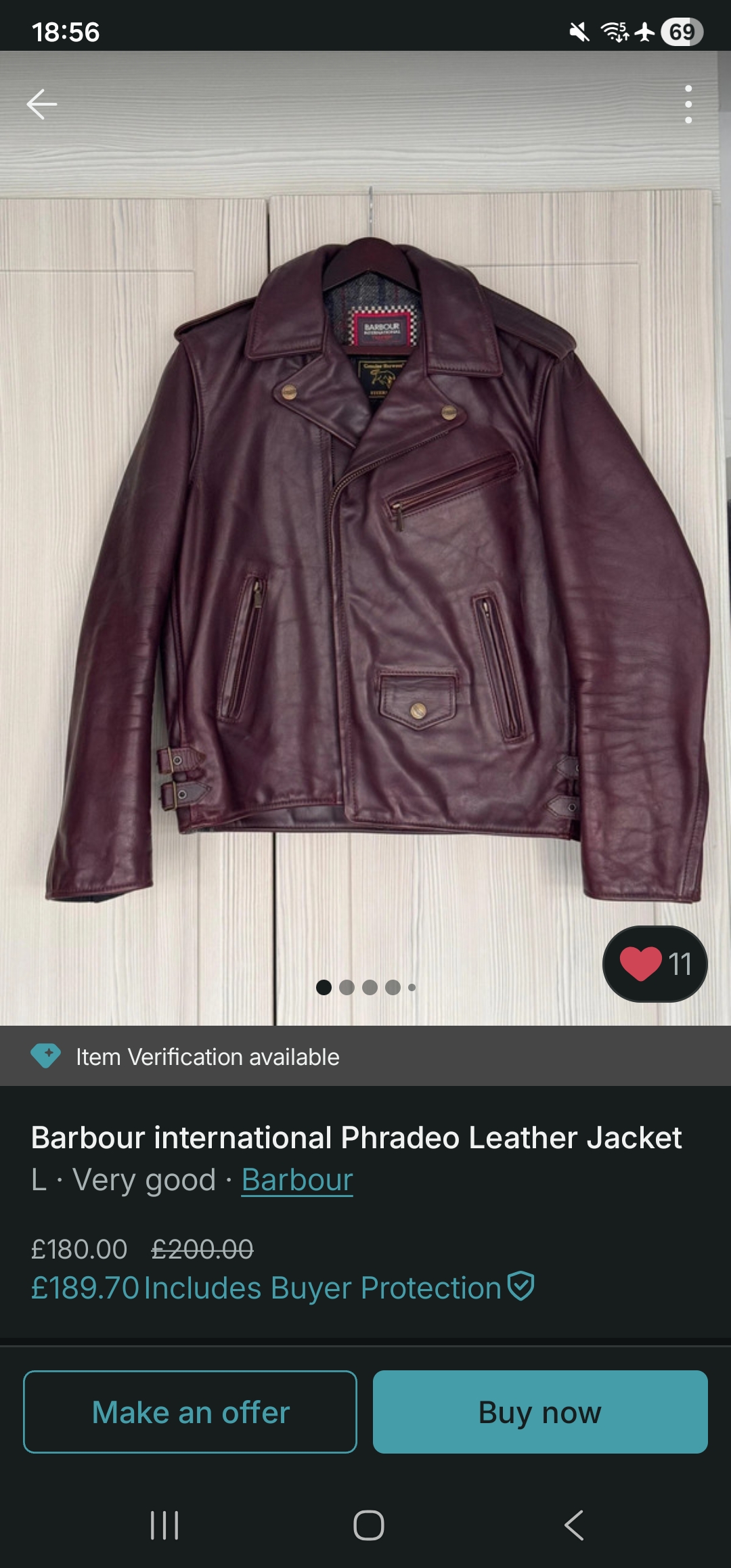Go to the phone home screen
The image size is (731, 1568).
coord(369,1525)
